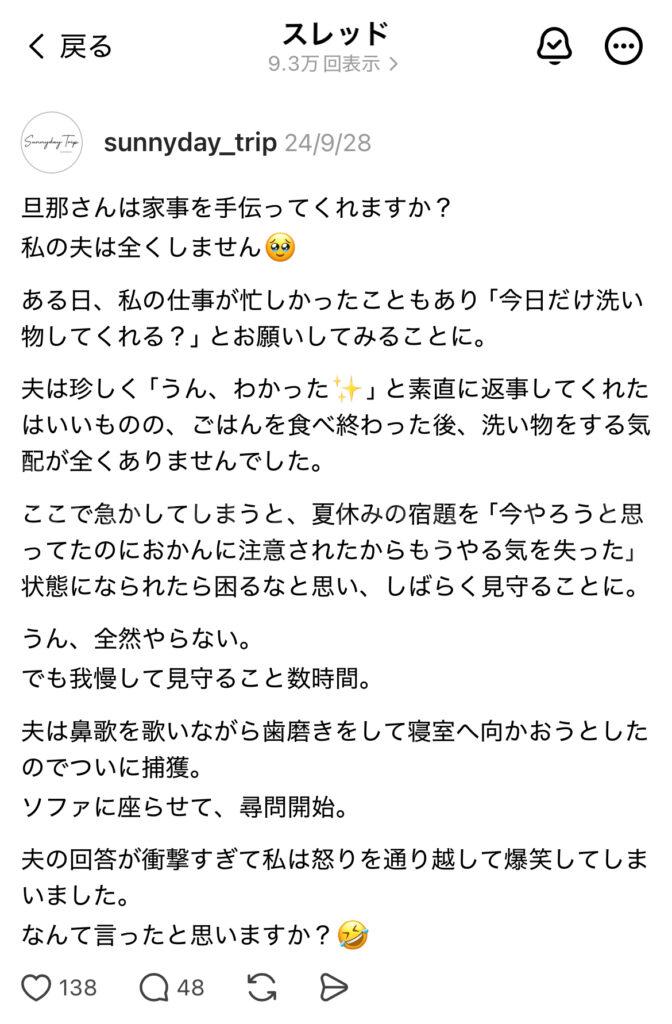This screenshot has width=672, height=1024.
Task: Open the 9.3万 回表示 view count details
Action: 334,63
